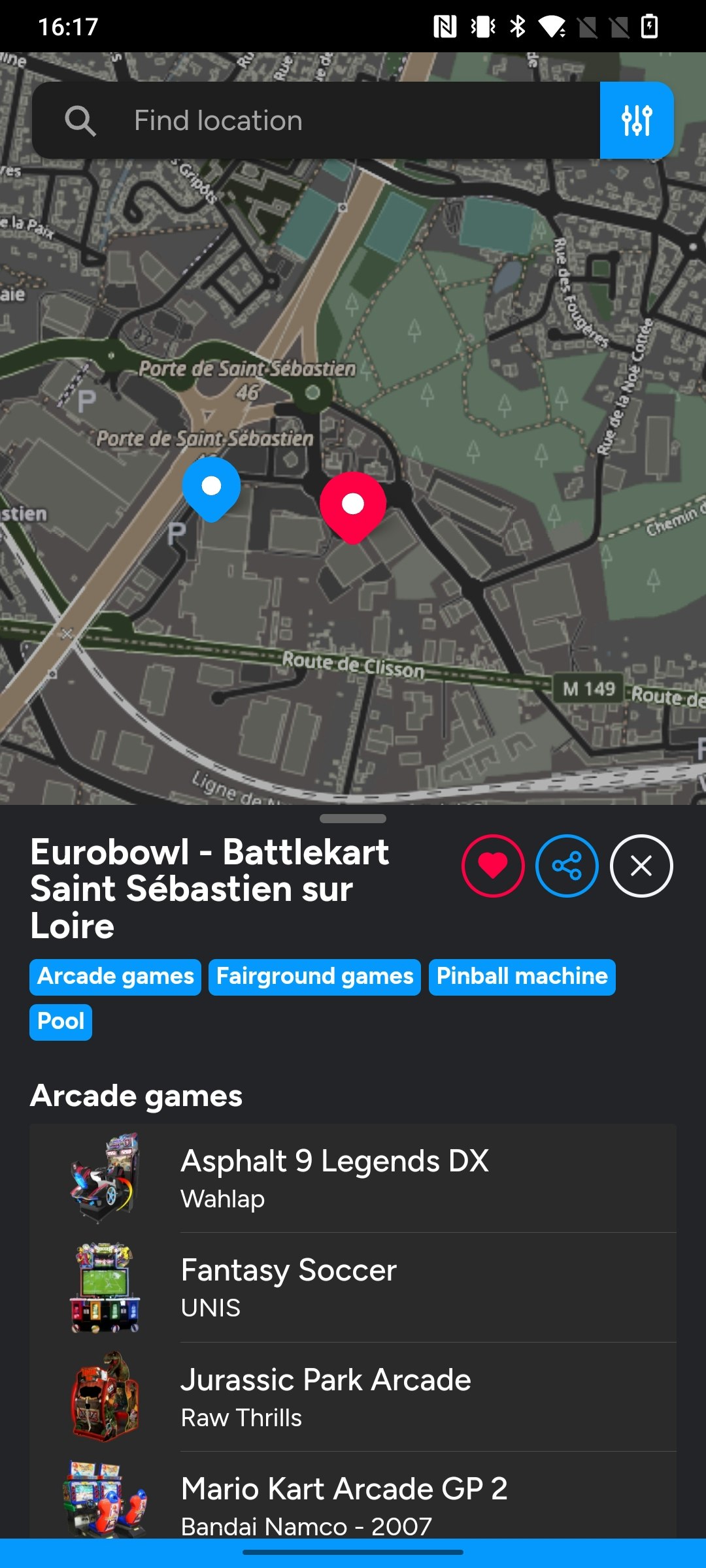Share this Eurobowl location
Viewport: 706px width, 1568px height.
tap(567, 866)
